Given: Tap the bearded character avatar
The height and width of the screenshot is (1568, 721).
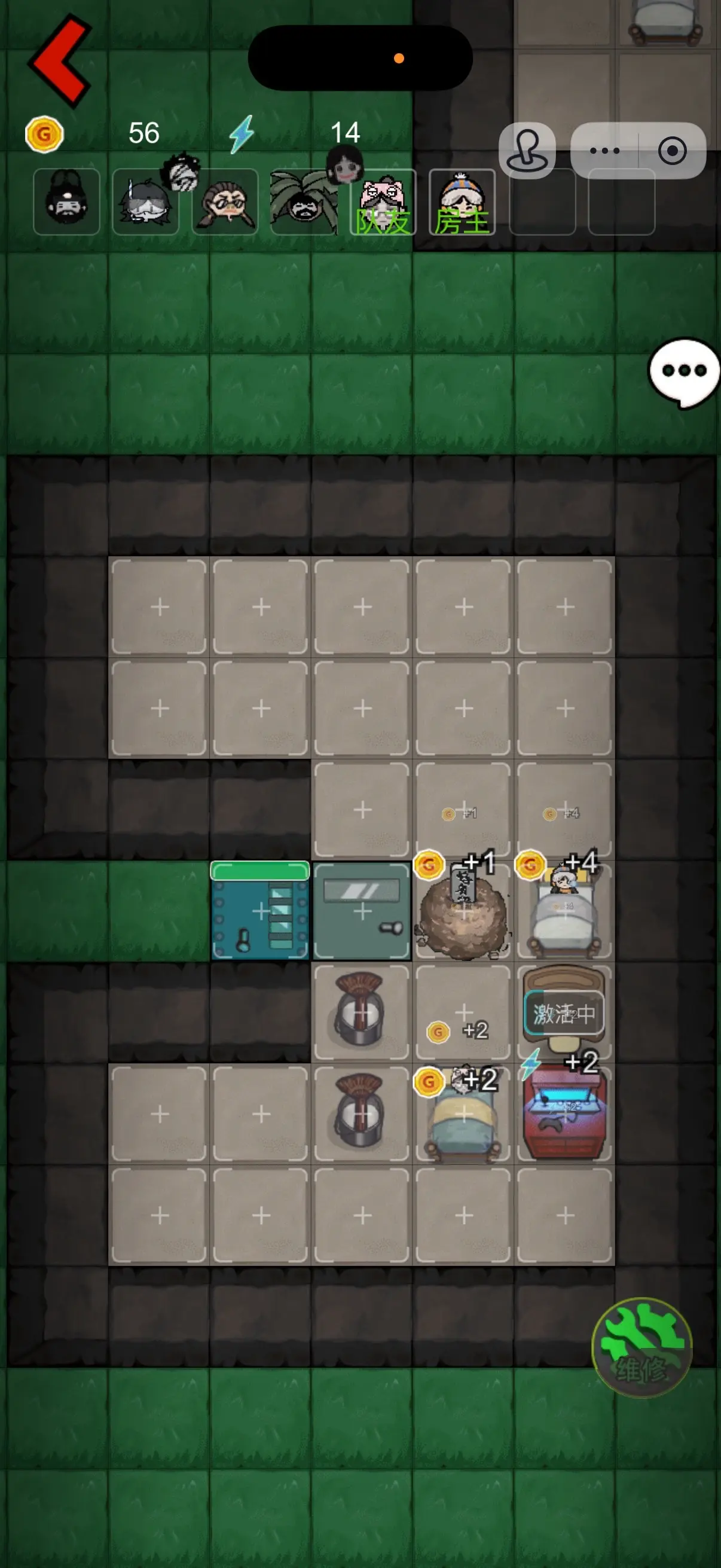Looking at the screenshot, I should point(66,202).
